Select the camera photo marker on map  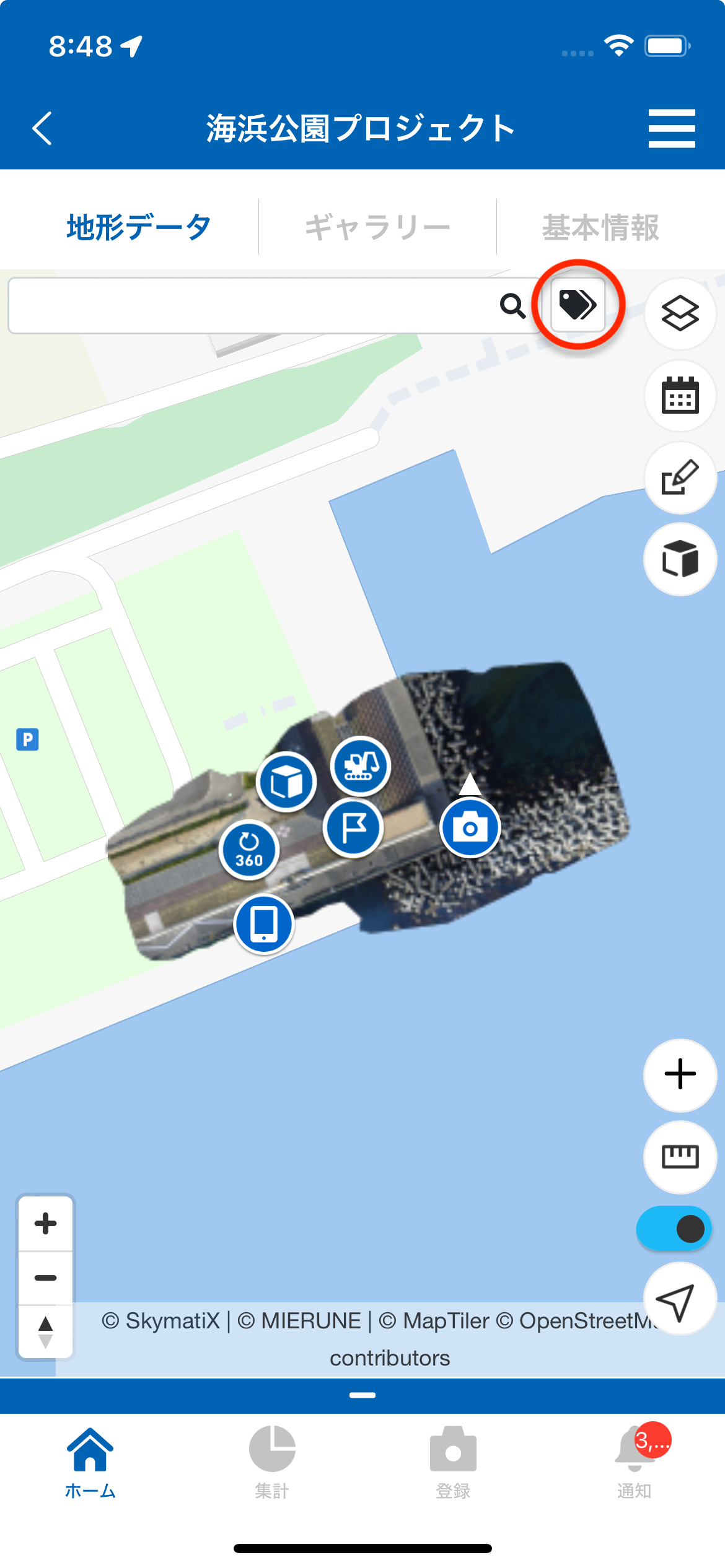pyautogui.click(x=470, y=827)
